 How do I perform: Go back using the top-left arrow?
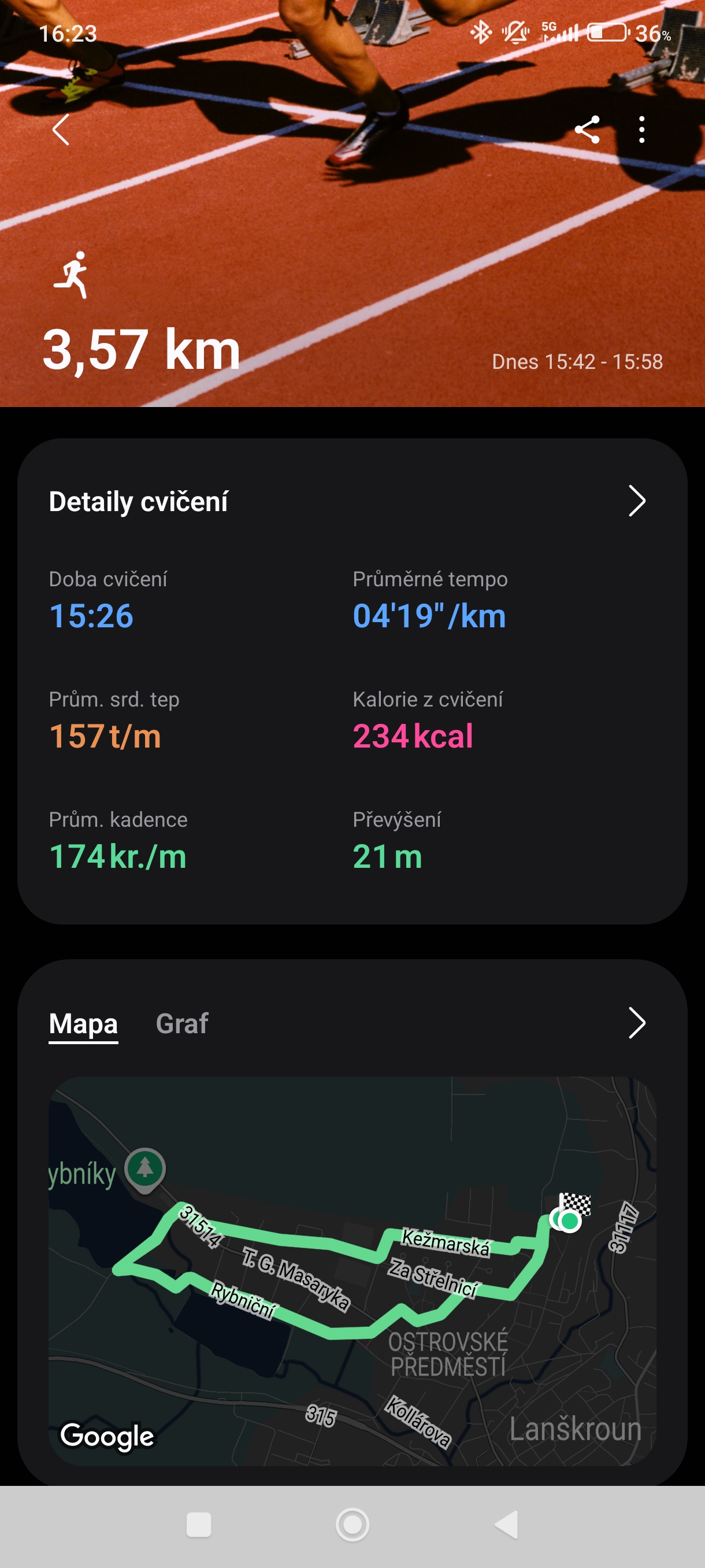pyautogui.click(x=60, y=130)
